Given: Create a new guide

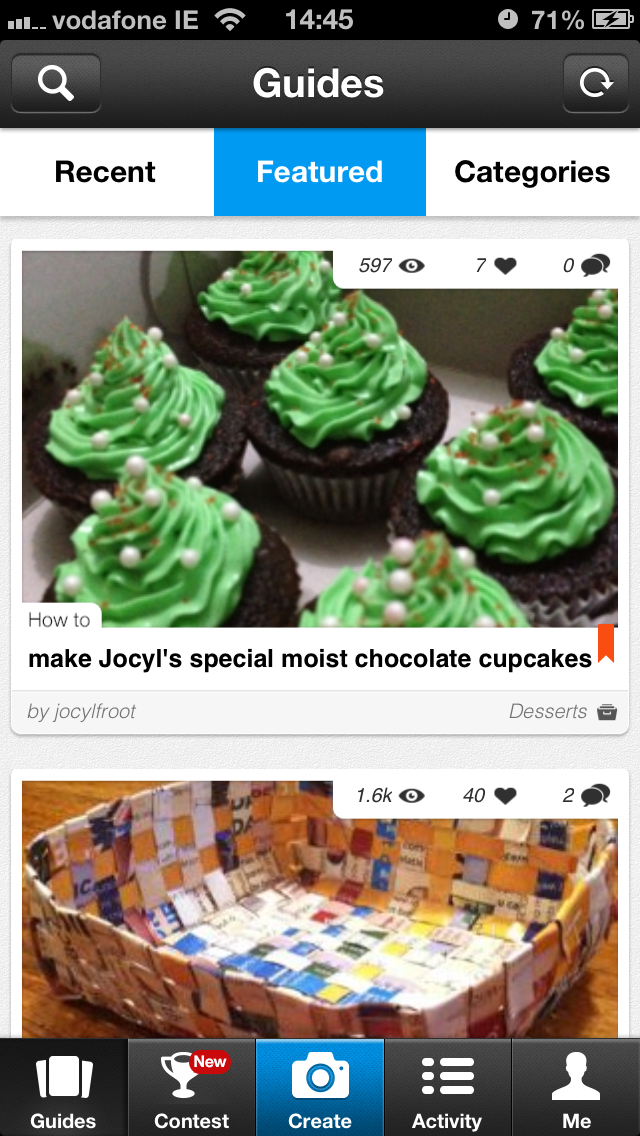Looking at the screenshot, I should click(320, 1088).
